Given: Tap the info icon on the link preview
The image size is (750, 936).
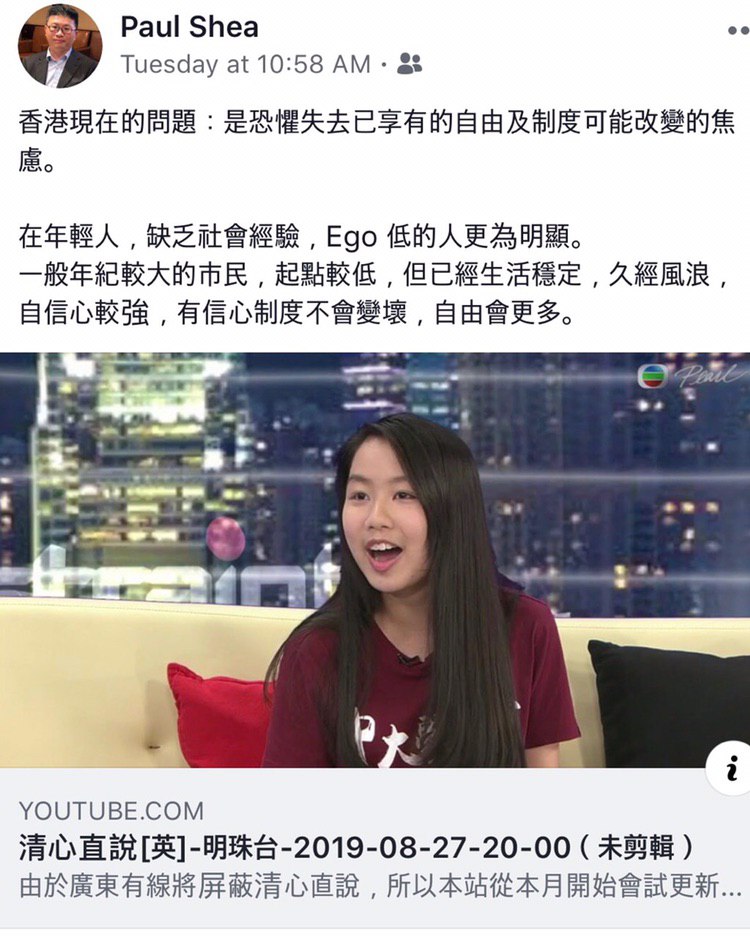Looking at the screenshot, I should 731,769.
